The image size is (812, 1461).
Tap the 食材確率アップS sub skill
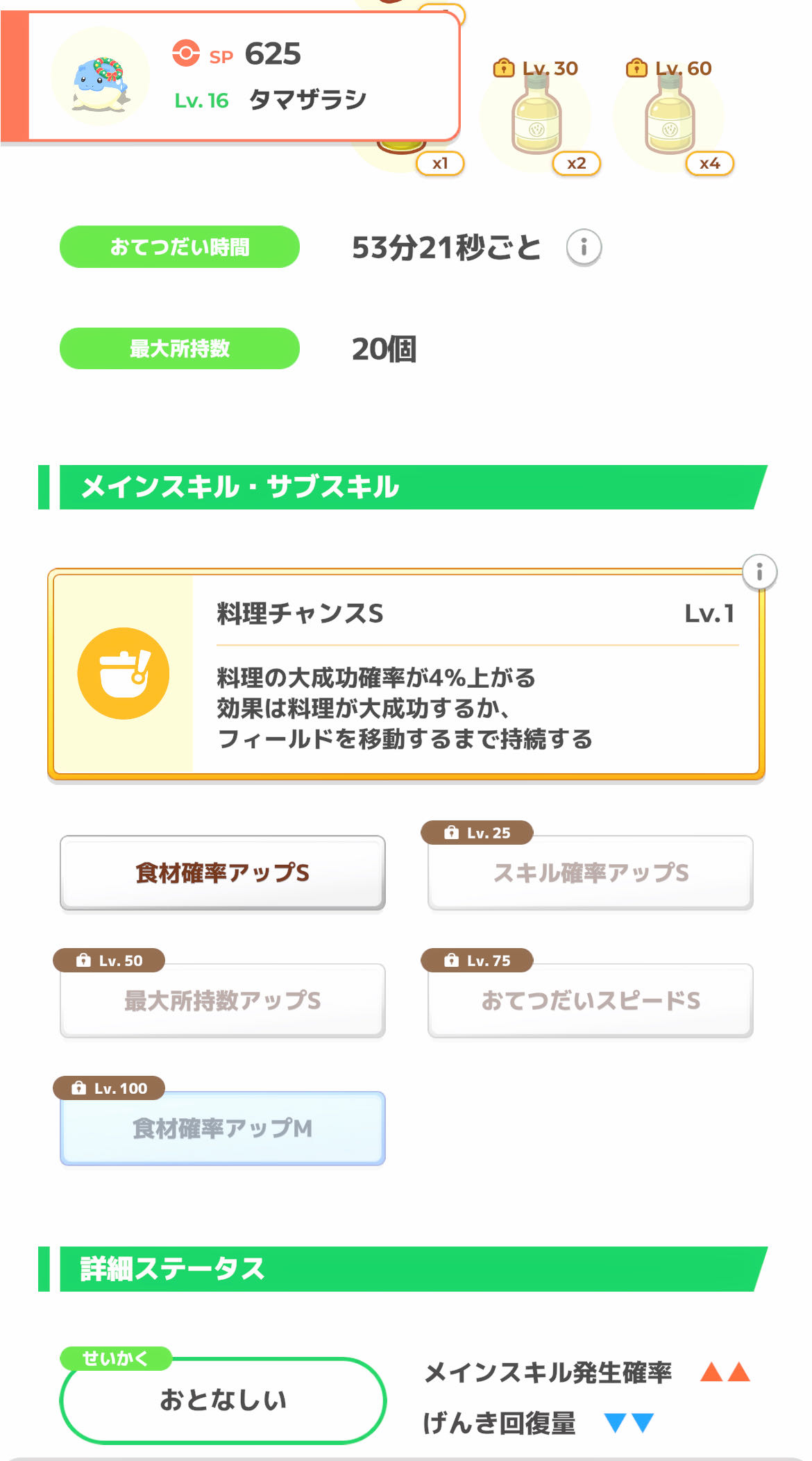click(x=223, y=873)
